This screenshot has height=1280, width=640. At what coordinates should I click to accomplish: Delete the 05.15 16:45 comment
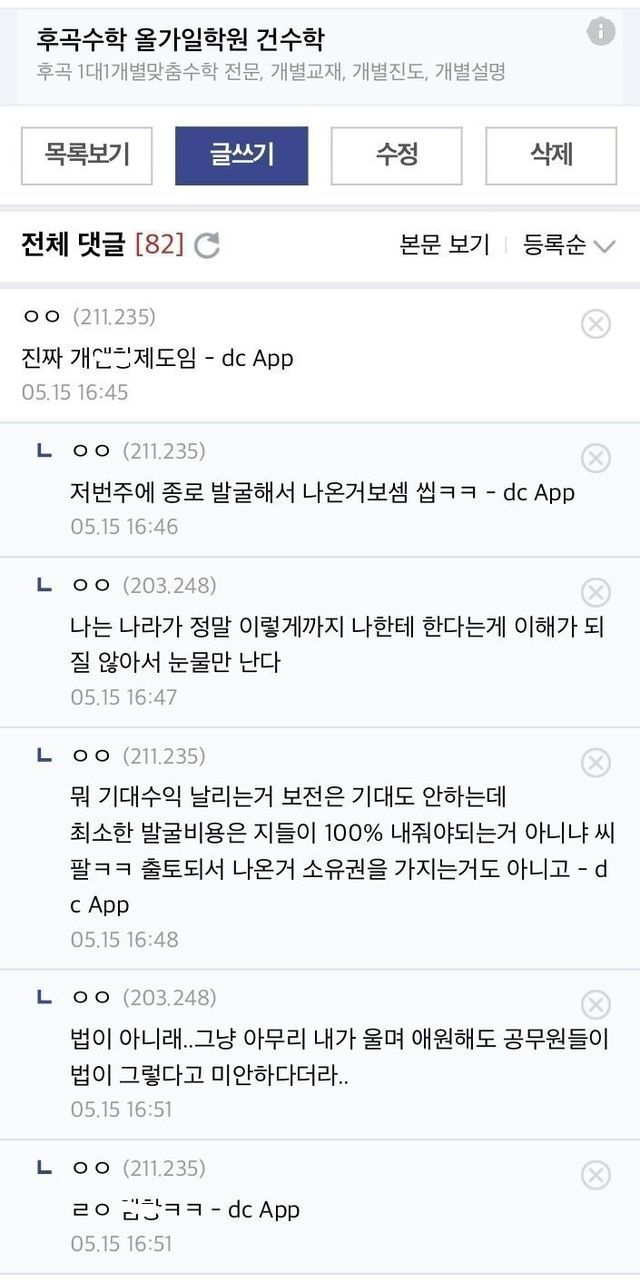595,324
